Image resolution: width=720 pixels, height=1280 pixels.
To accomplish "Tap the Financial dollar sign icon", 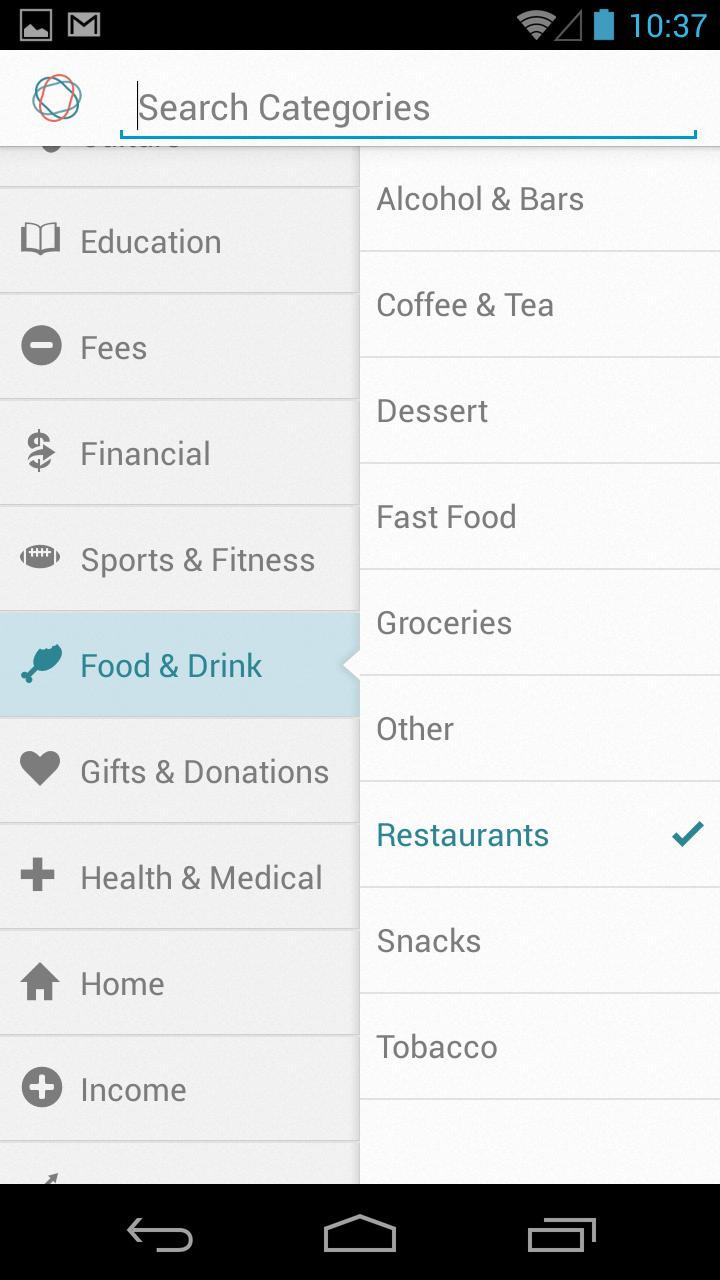I will [40, 451].
